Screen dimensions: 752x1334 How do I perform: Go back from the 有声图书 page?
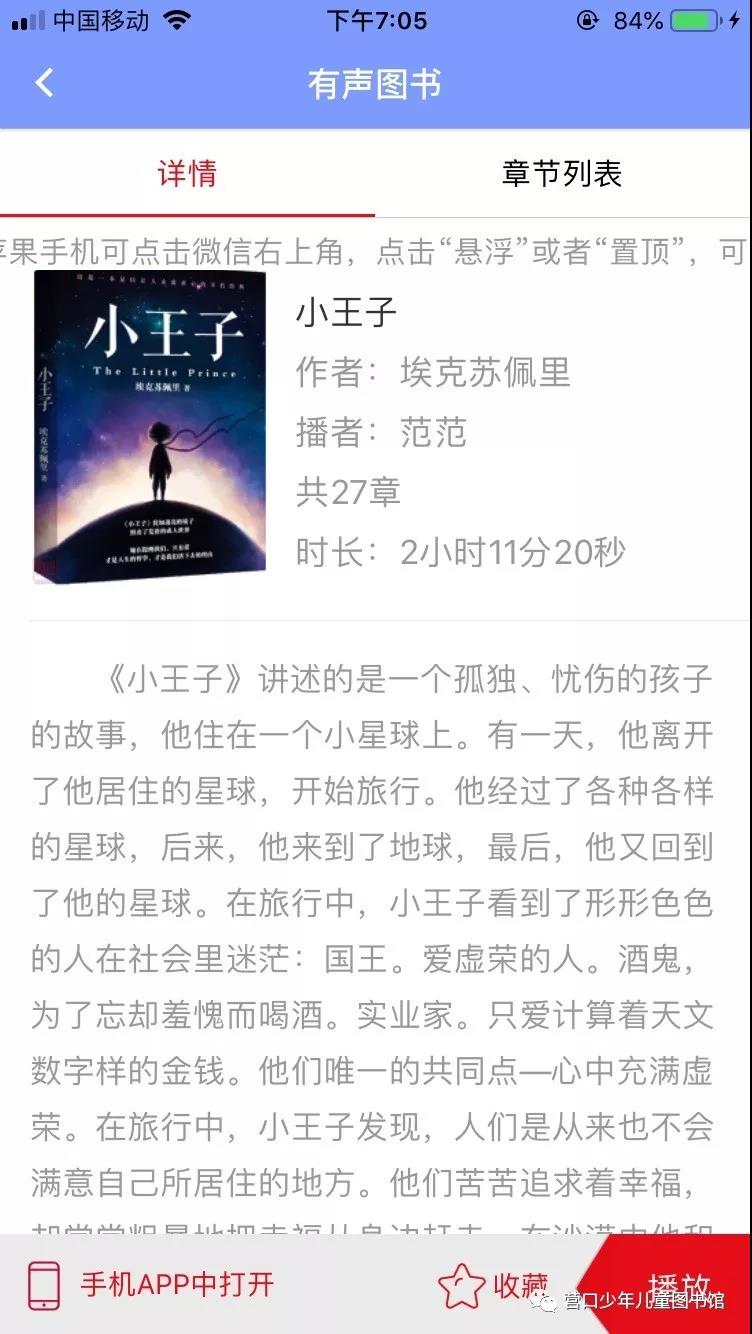point(44,83)
